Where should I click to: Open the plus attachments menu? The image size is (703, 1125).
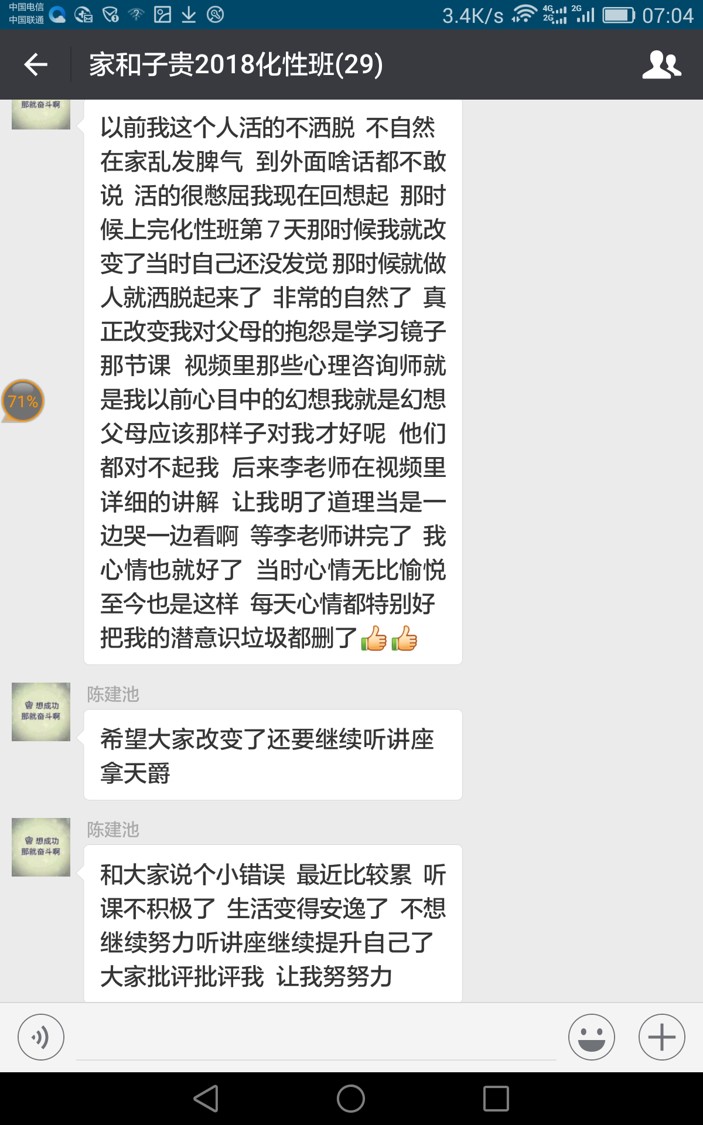pyautogui.click(x=661, y=1037)
